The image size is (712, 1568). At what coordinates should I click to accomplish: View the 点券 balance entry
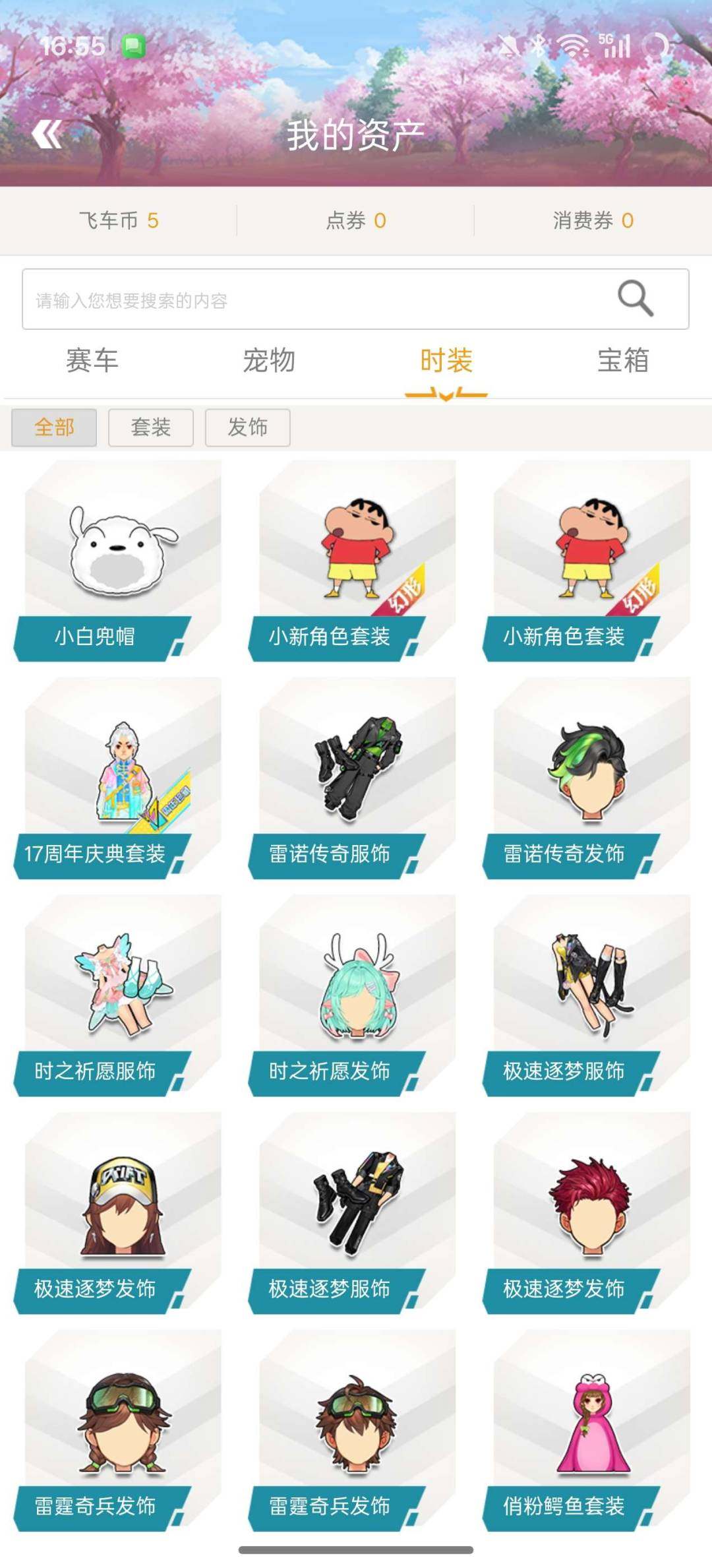[356, 222]
